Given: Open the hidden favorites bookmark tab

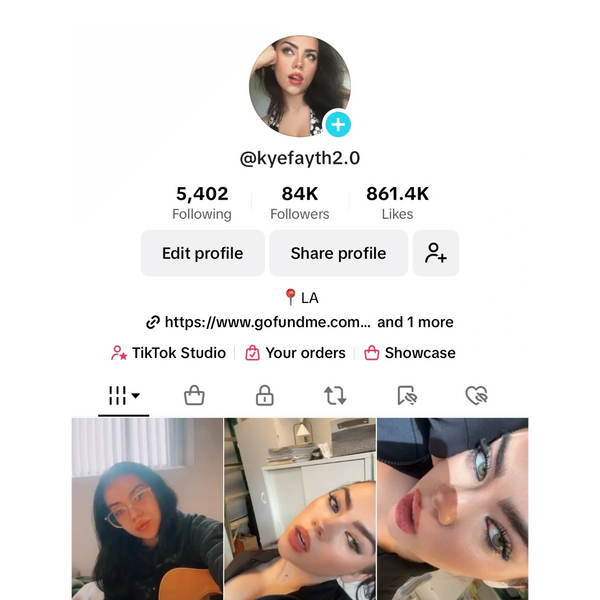Looking at the screenshot, I should click(406, 396).
